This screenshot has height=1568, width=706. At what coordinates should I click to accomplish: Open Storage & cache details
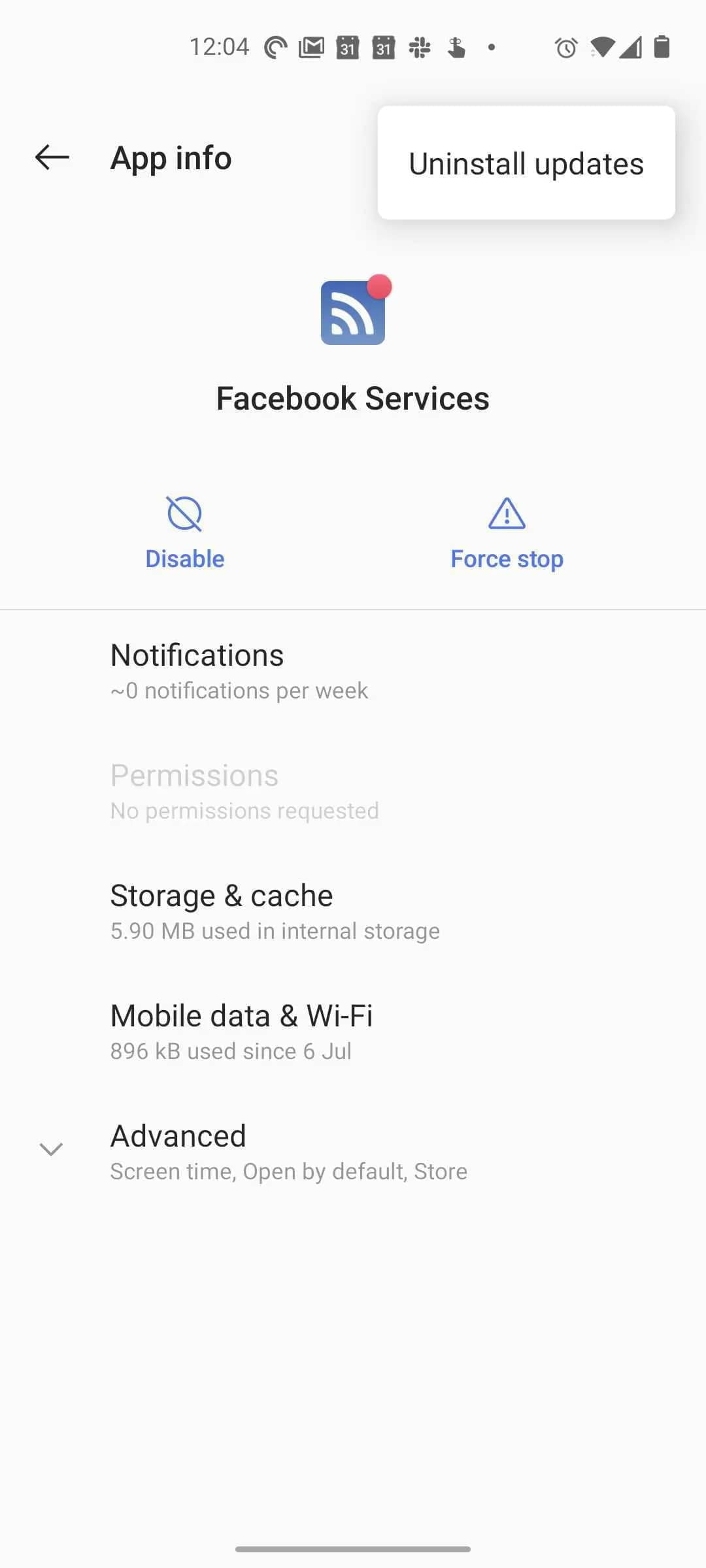(353, 911)
